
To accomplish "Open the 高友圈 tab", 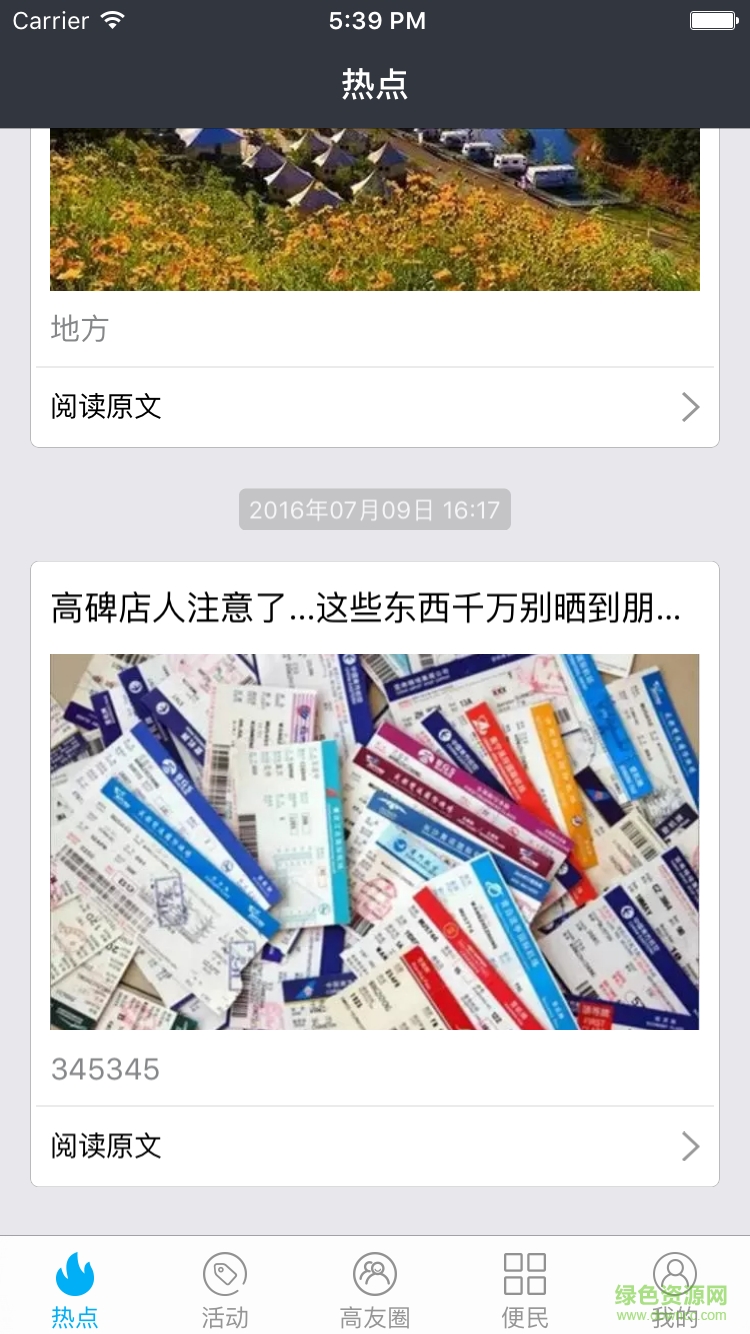I will click(375, 1288).
